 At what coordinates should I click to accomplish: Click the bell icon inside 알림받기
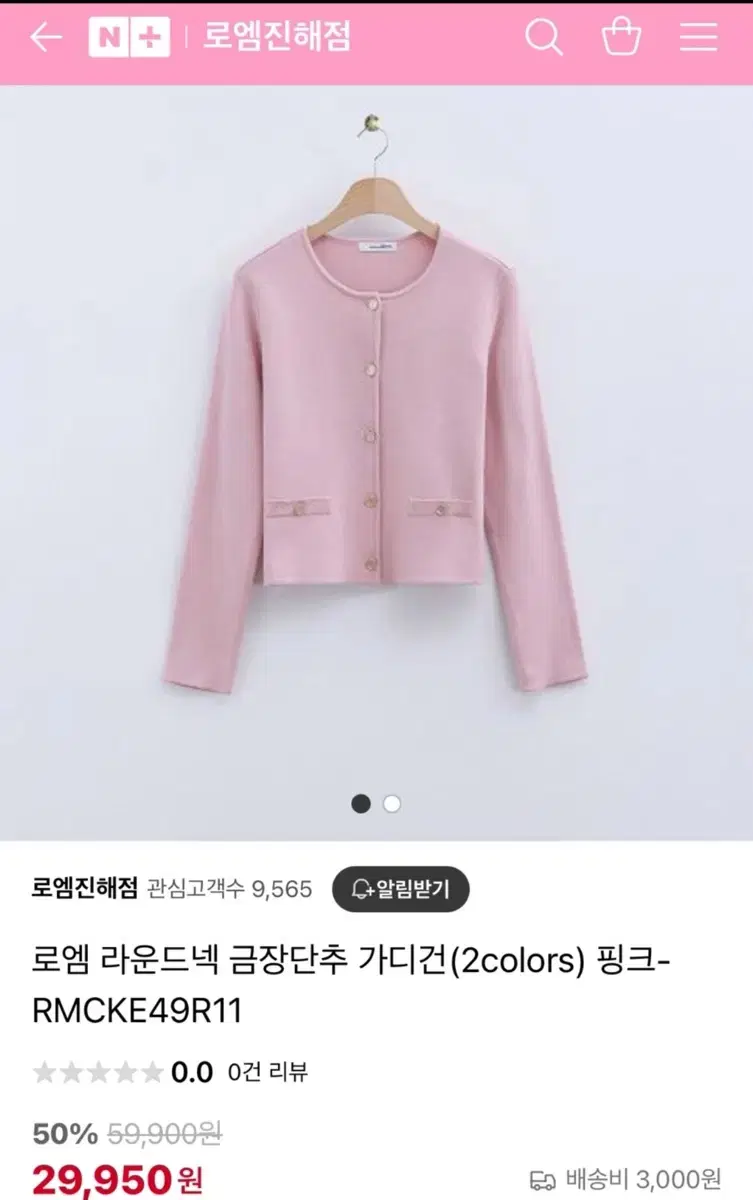[362, 888]
